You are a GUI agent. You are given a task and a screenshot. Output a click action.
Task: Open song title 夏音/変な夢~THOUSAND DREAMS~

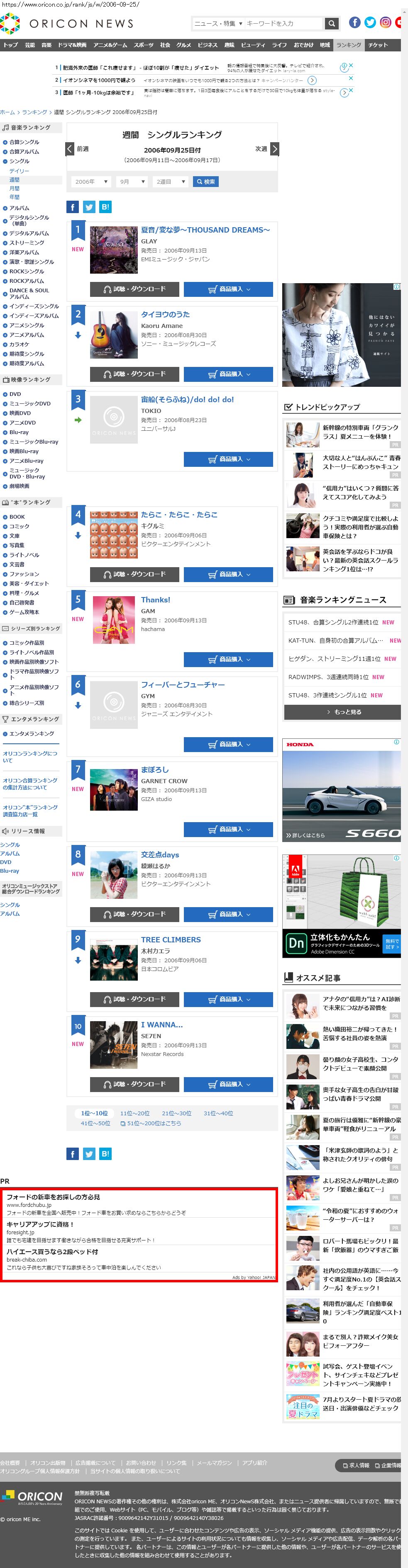pos(205,230)
